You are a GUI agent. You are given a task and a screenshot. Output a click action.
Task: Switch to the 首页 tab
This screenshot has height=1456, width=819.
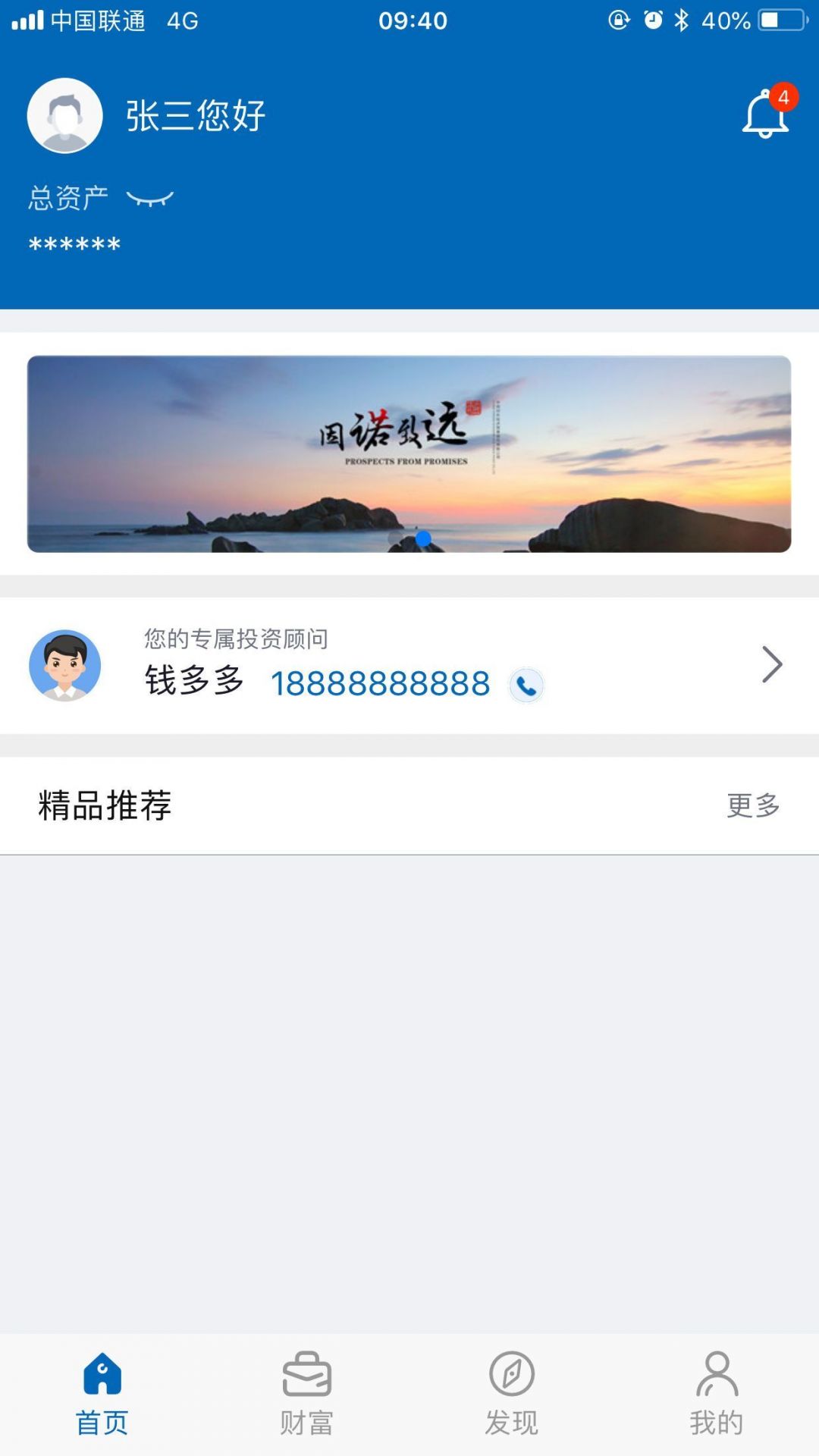click(x=102, y=1394)
